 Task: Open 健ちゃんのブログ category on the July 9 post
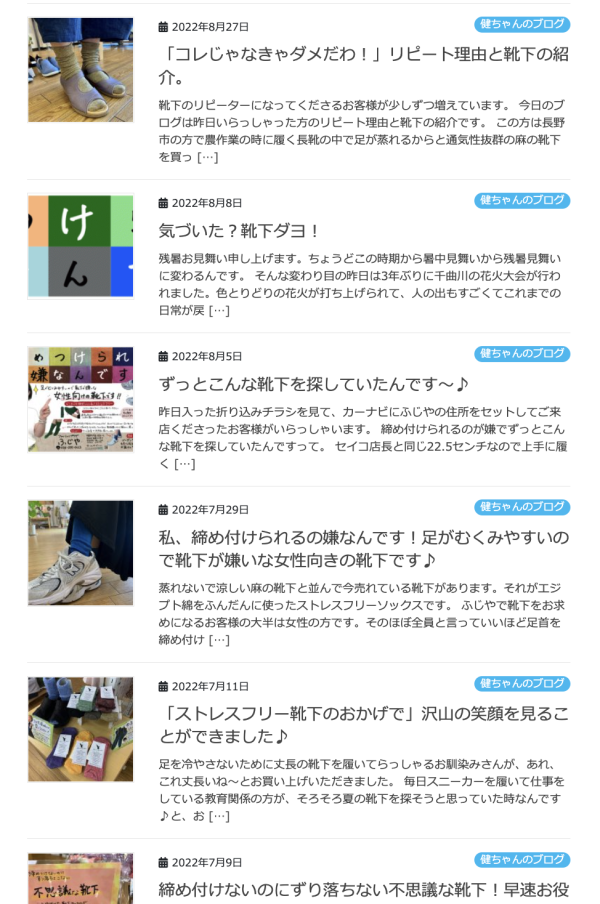tap(522, 859)
